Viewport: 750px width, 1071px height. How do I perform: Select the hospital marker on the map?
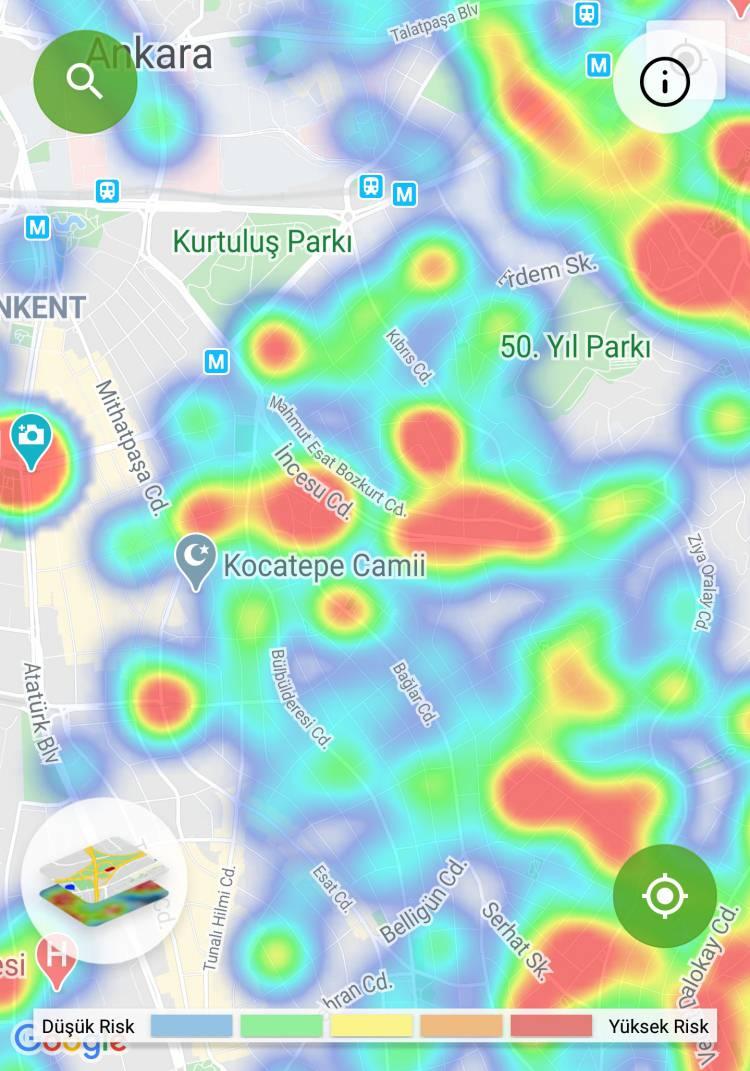click(x=57, y=956)
